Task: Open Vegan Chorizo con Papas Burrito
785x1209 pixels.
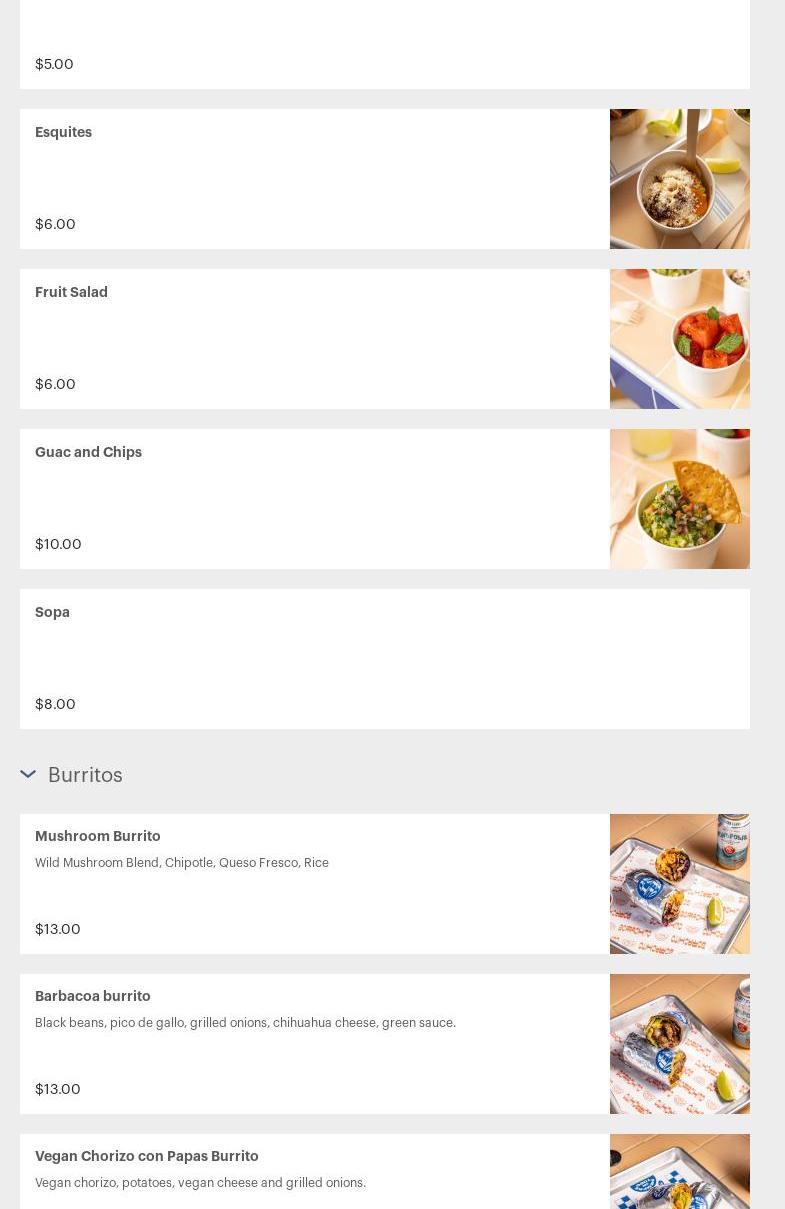Action: (x=146, y=1156)
